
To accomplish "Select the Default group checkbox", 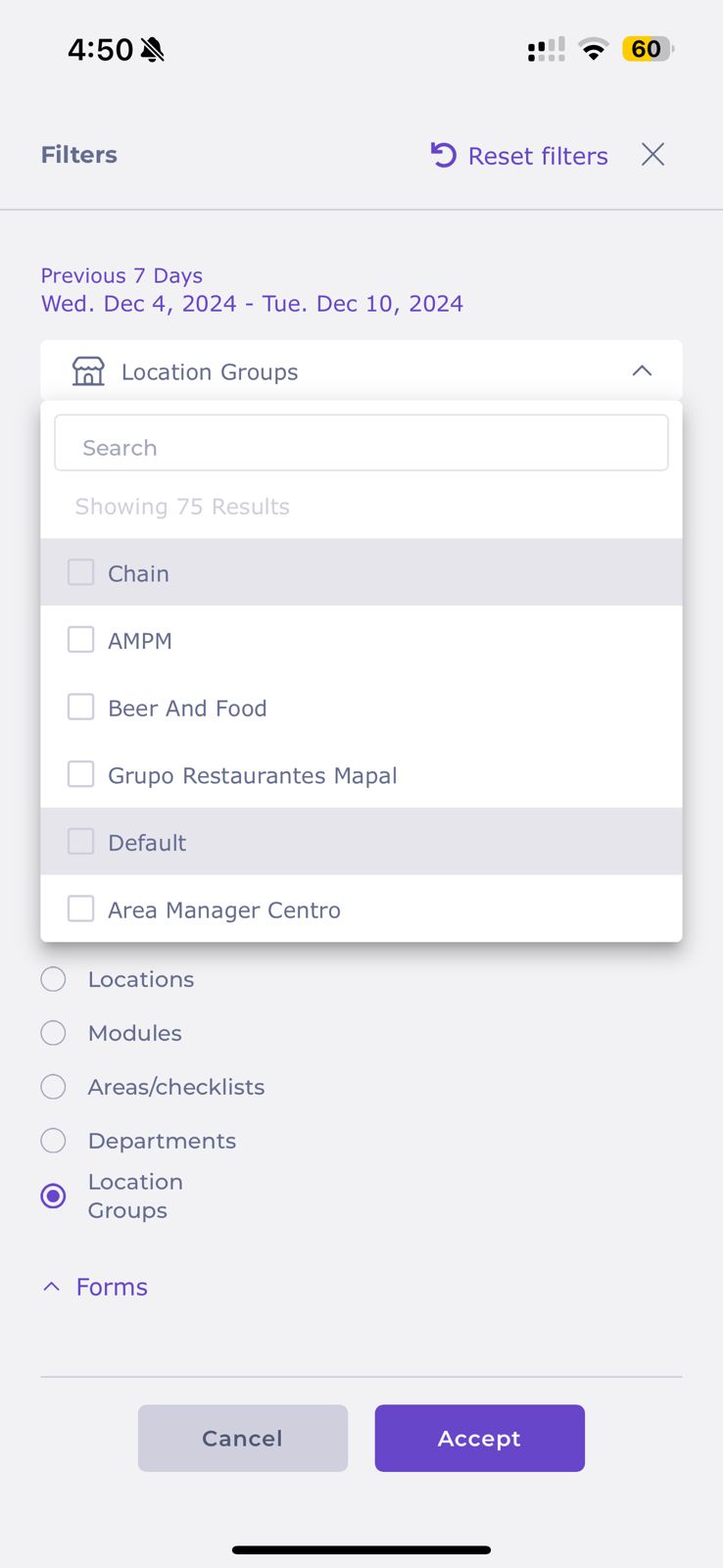I will (x=80, y=842).
